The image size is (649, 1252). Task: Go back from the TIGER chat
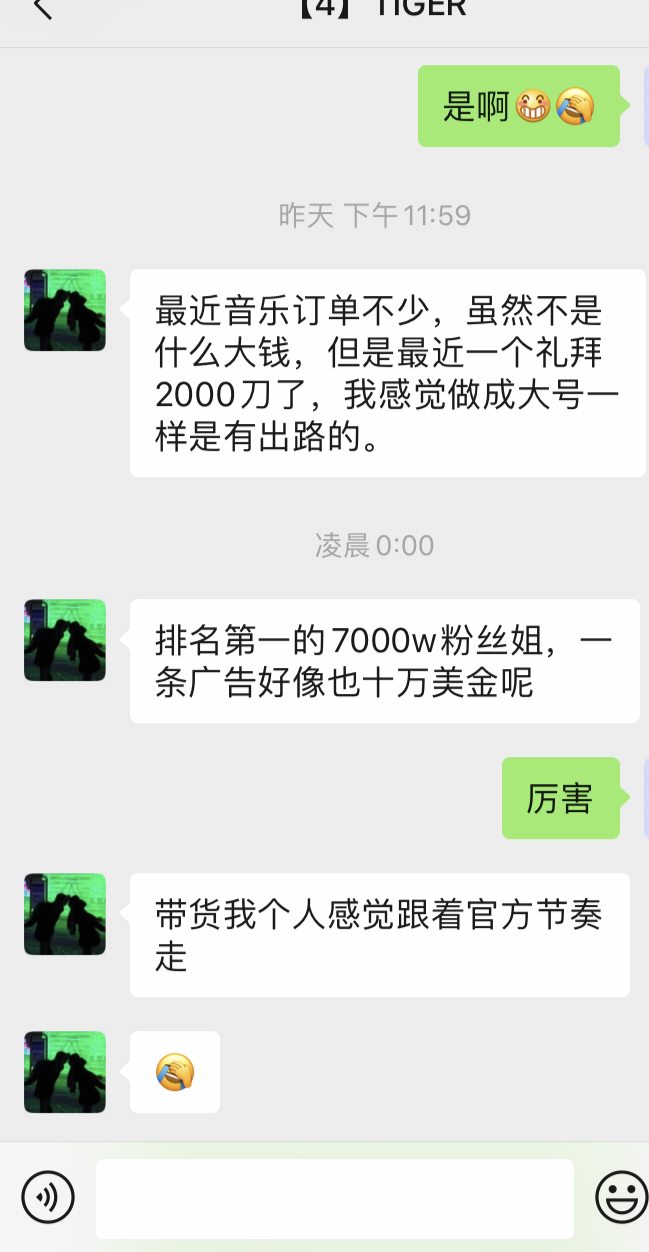click(x=42, y=9)
